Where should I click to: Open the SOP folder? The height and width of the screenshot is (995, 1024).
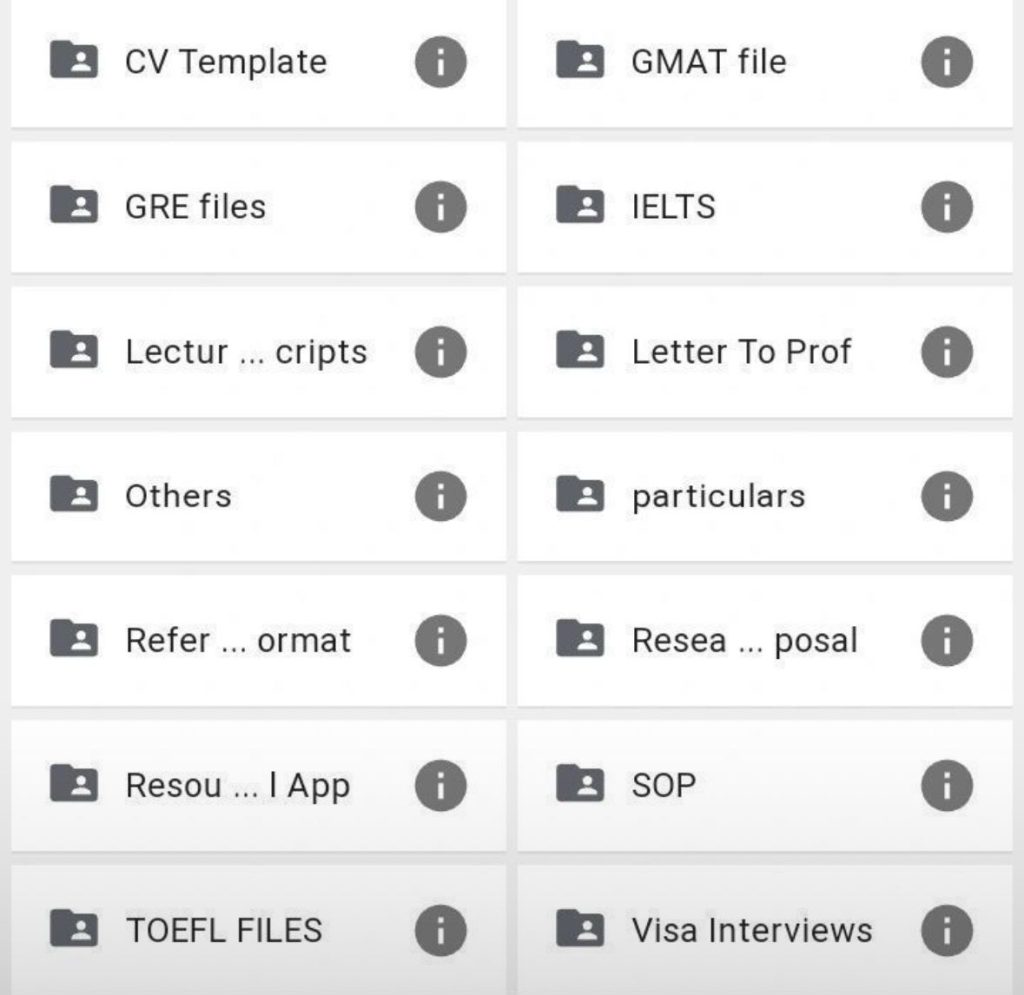pos(663,785)
